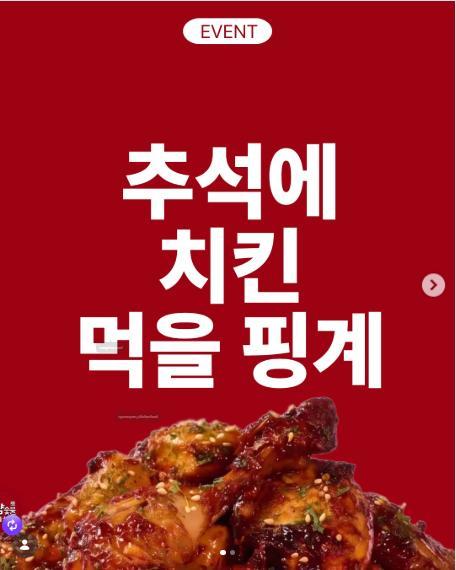Jump to the second carousel dot
The width and height of the screenshot is (456, 570).
(233, 553)
